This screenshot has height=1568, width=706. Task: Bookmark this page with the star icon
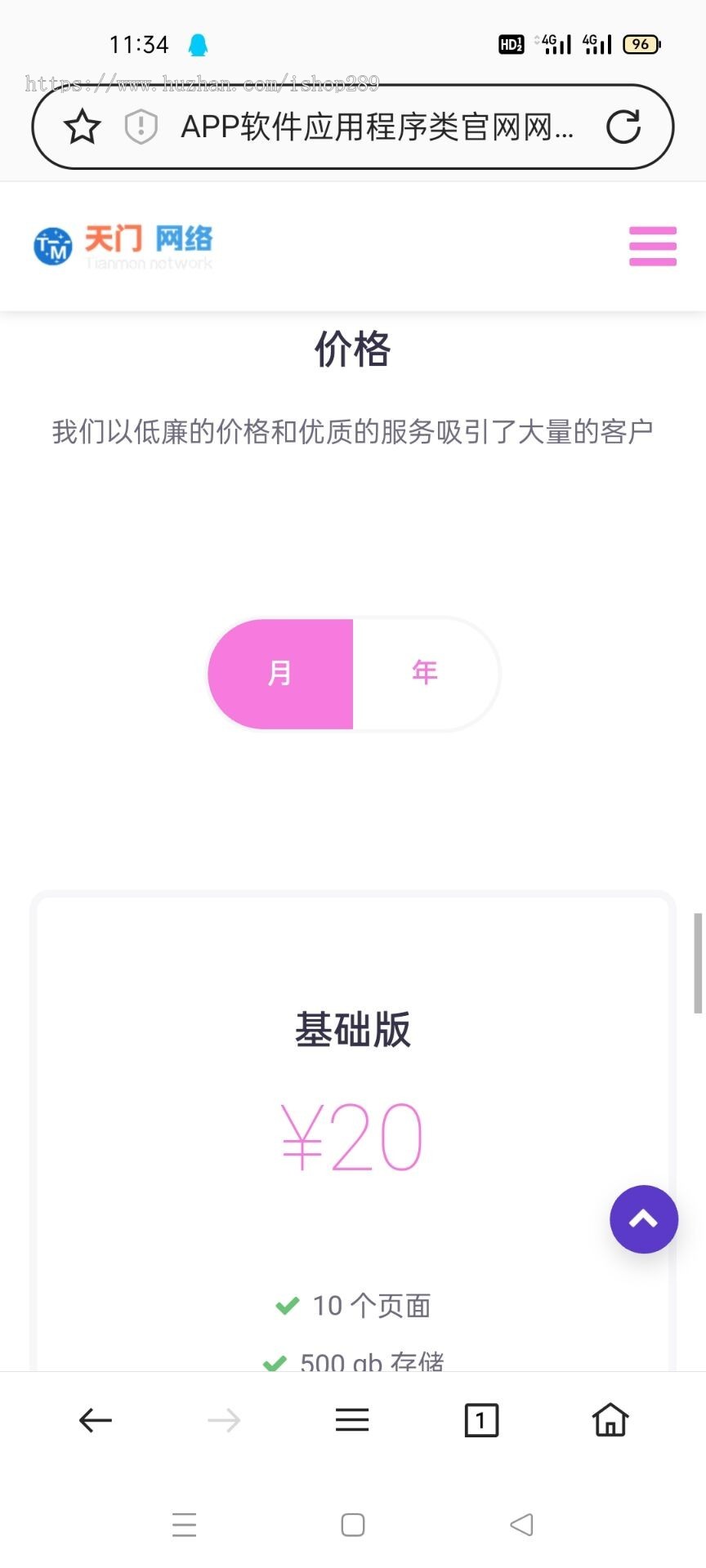pos(83,127)
